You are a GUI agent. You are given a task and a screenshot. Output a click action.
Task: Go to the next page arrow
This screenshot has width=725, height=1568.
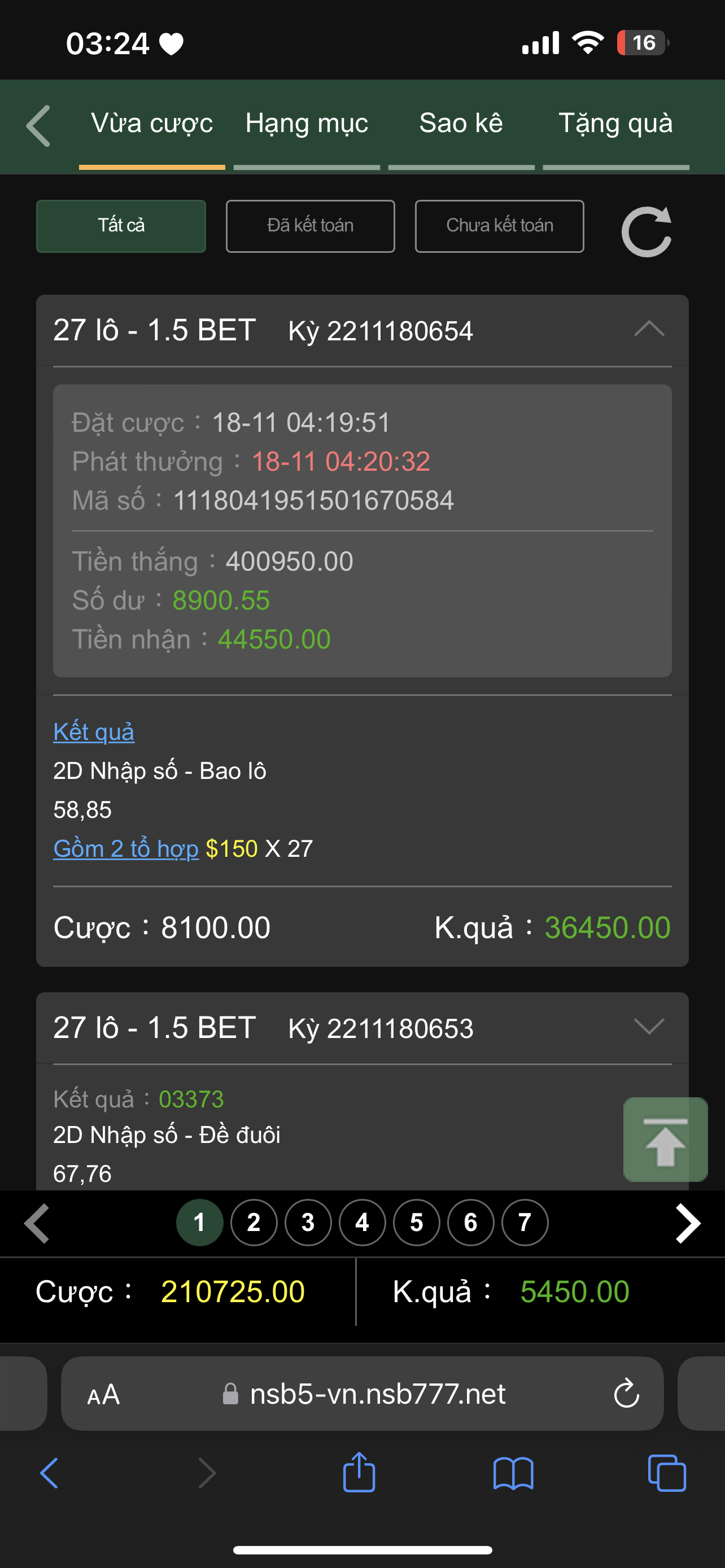point(688,1222)
